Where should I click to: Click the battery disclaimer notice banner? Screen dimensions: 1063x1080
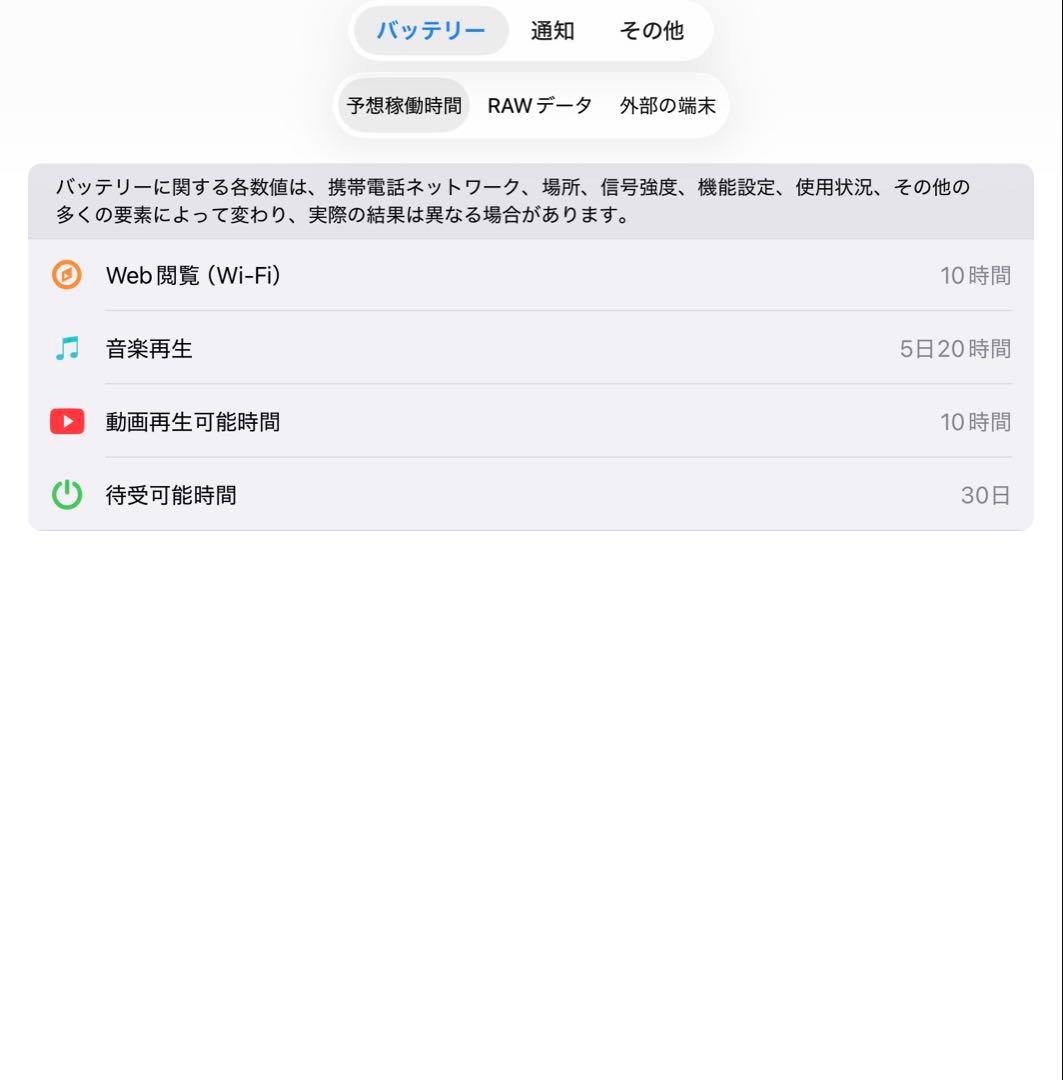tap(530, 200)
